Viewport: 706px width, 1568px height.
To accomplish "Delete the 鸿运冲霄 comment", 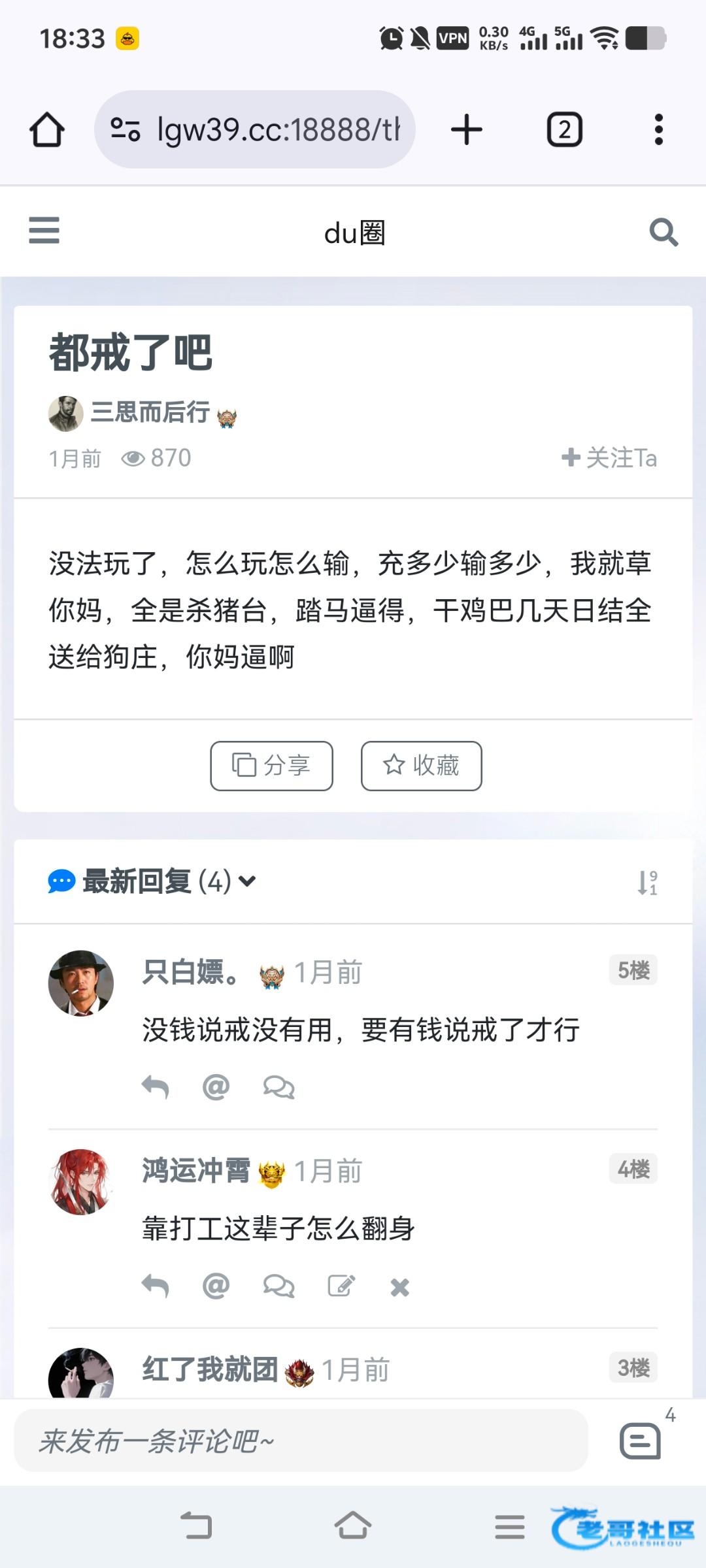I will pyautogui.click(x=399, y=1287).
